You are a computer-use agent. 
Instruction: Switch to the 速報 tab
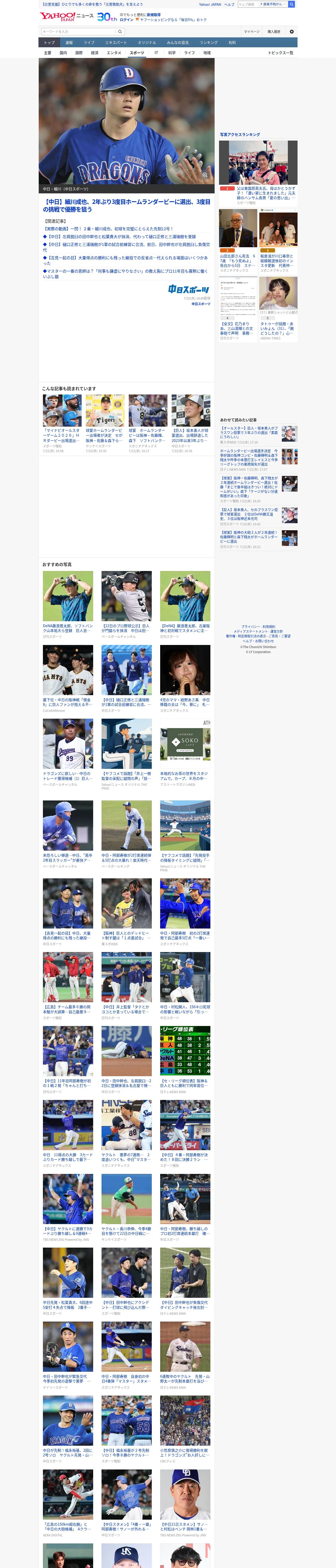69,43
